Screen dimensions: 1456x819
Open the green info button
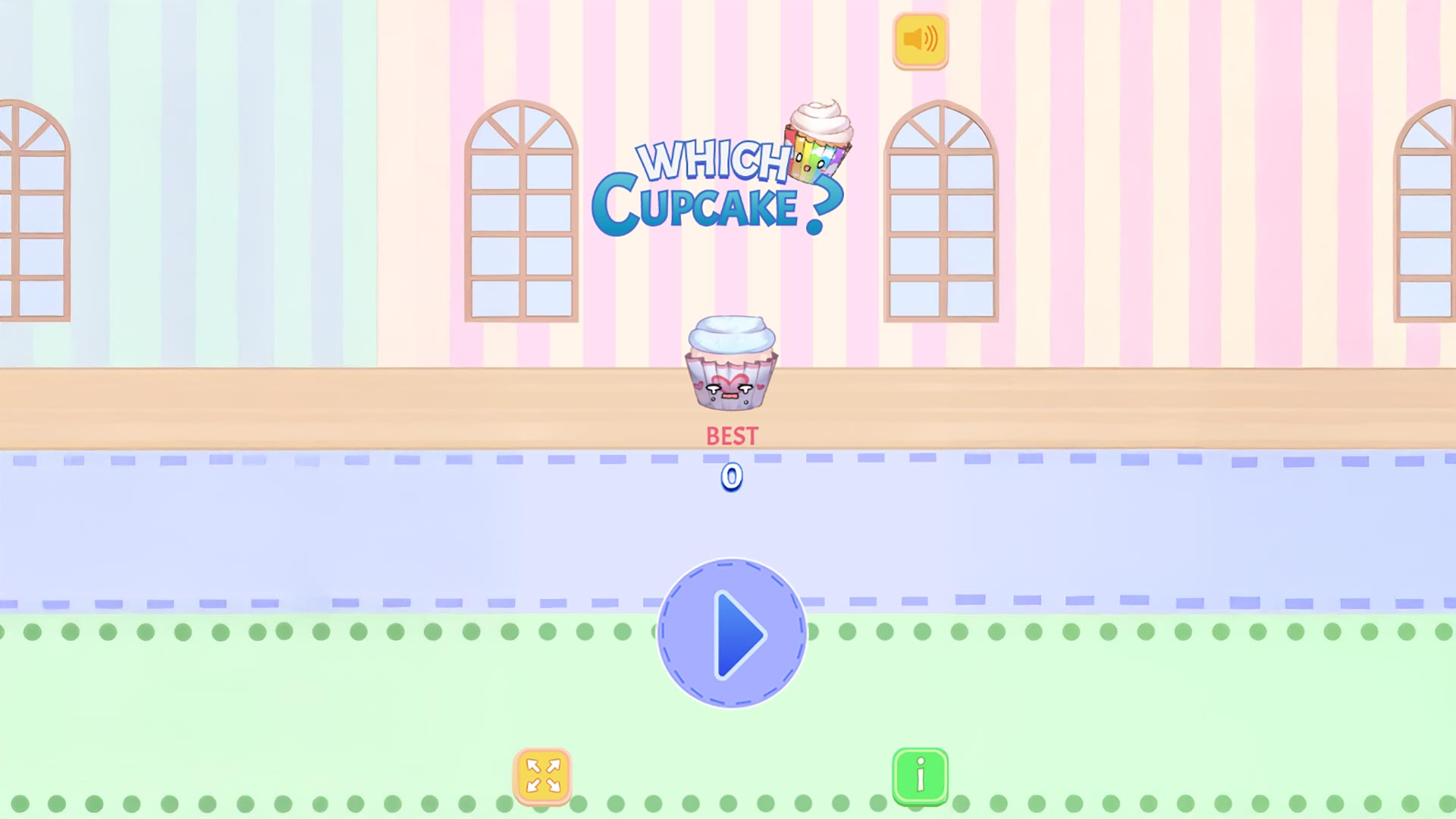coord(920,776)
